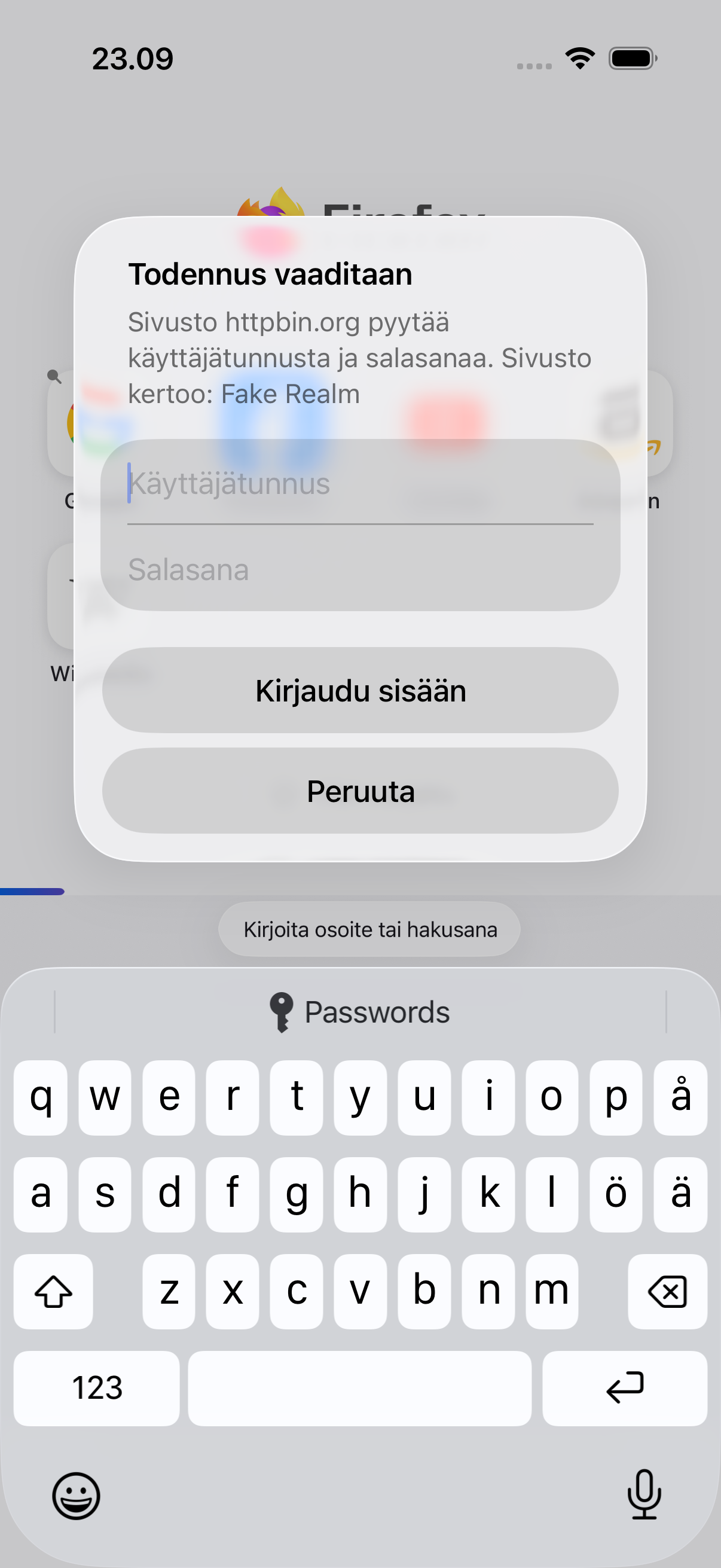Open the Passwords autofill suggestion

pos(360,1012)
